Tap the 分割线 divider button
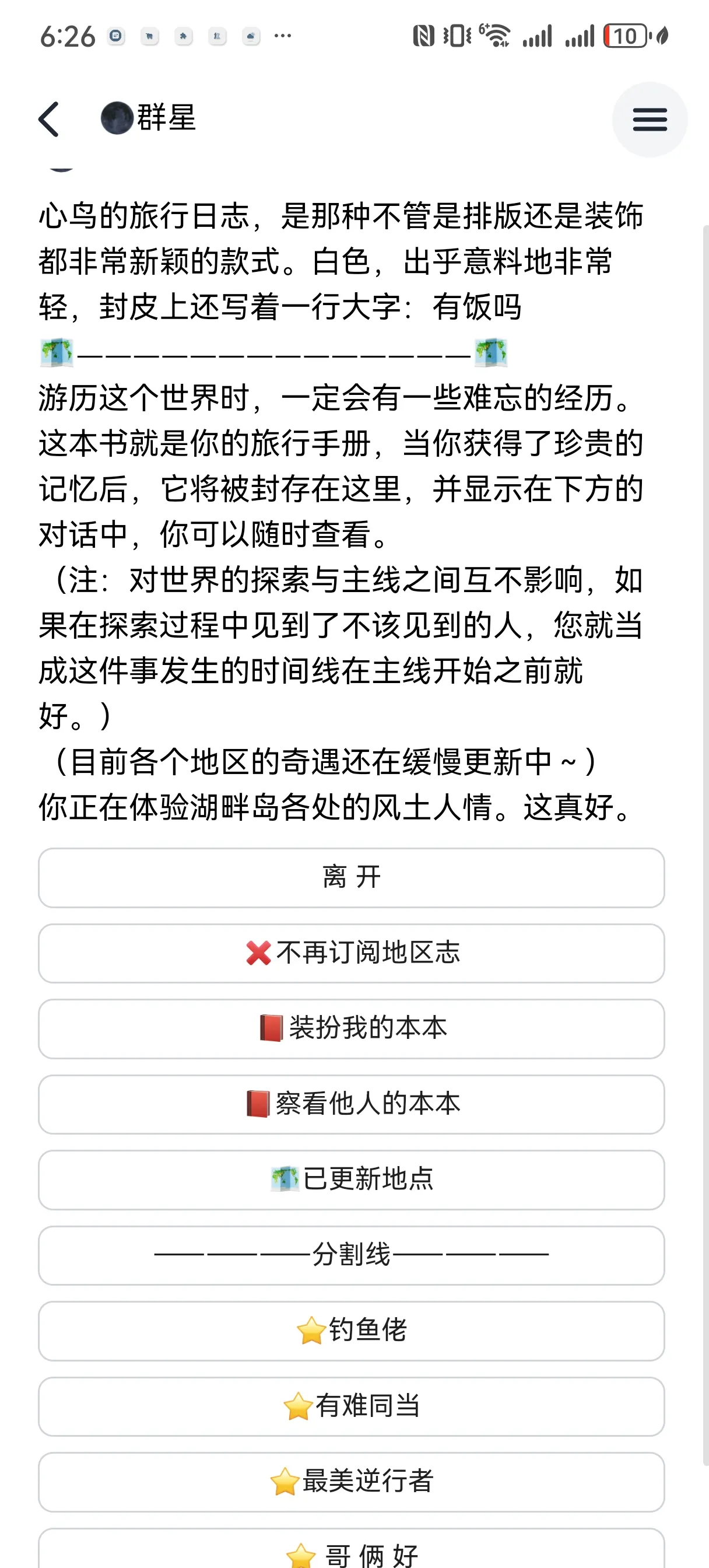This screenshot has width=709, height=1568. tap(351, 1255)
